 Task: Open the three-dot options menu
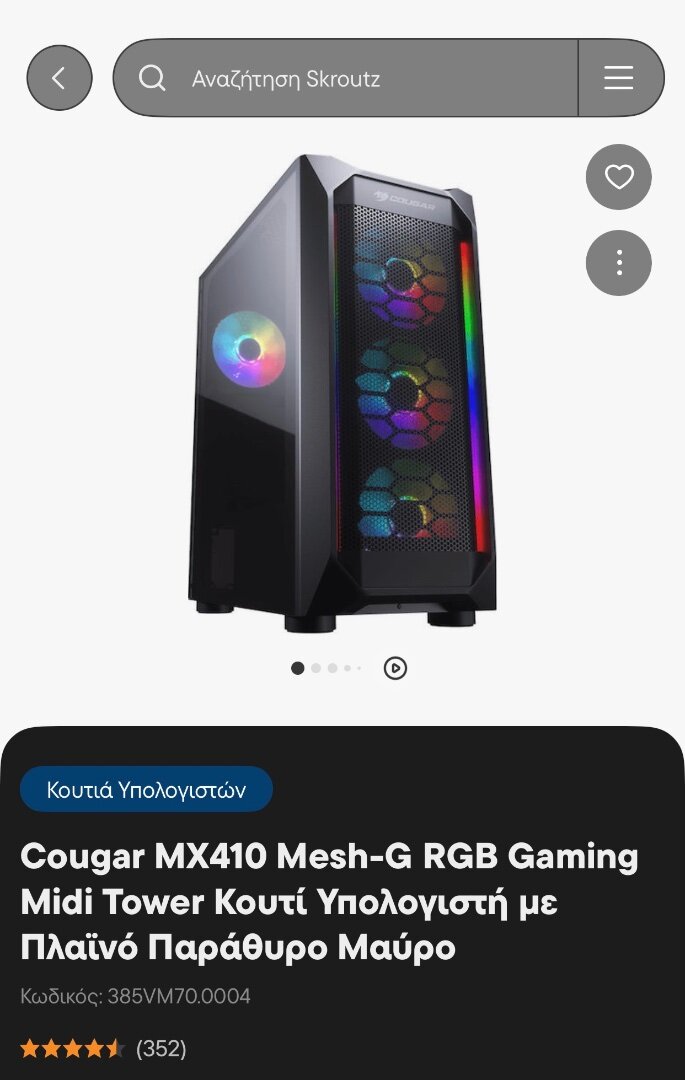pyautogui.click(x=619, y=263)
